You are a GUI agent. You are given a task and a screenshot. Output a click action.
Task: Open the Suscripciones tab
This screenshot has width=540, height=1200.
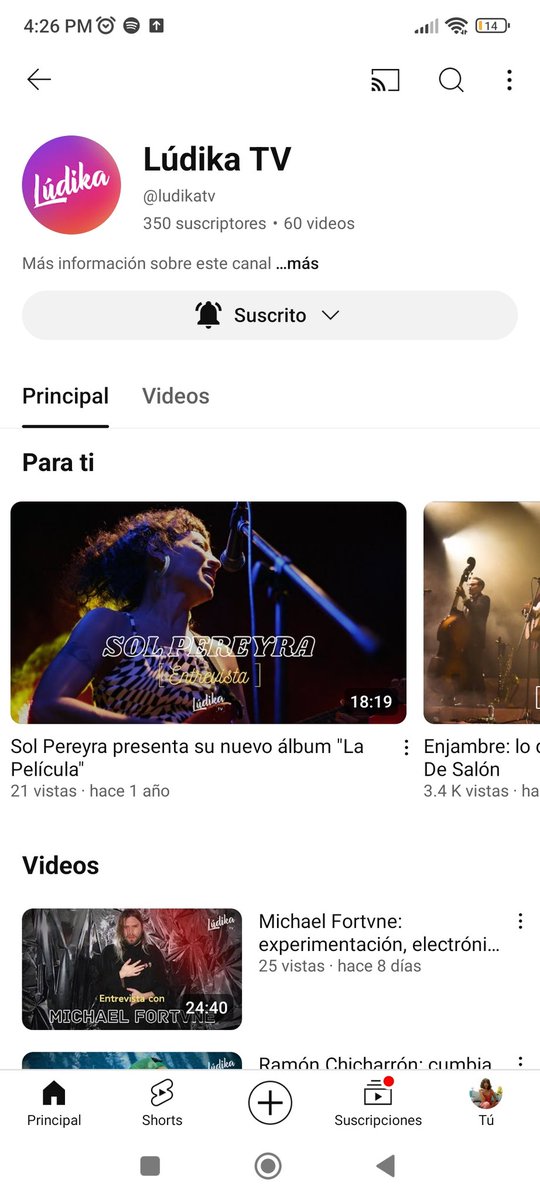click(x=378, y=1104)
